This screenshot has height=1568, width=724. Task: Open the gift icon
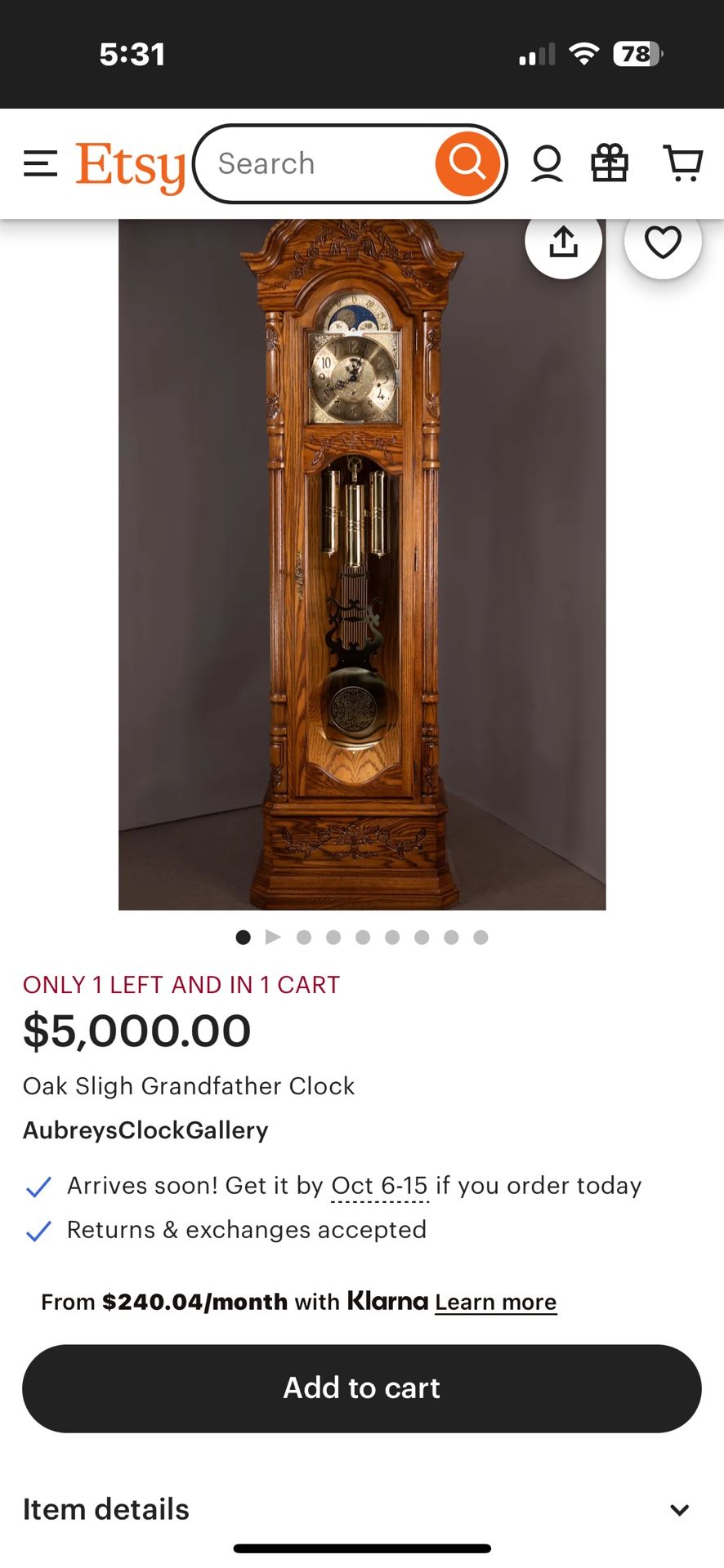(610, 163)
